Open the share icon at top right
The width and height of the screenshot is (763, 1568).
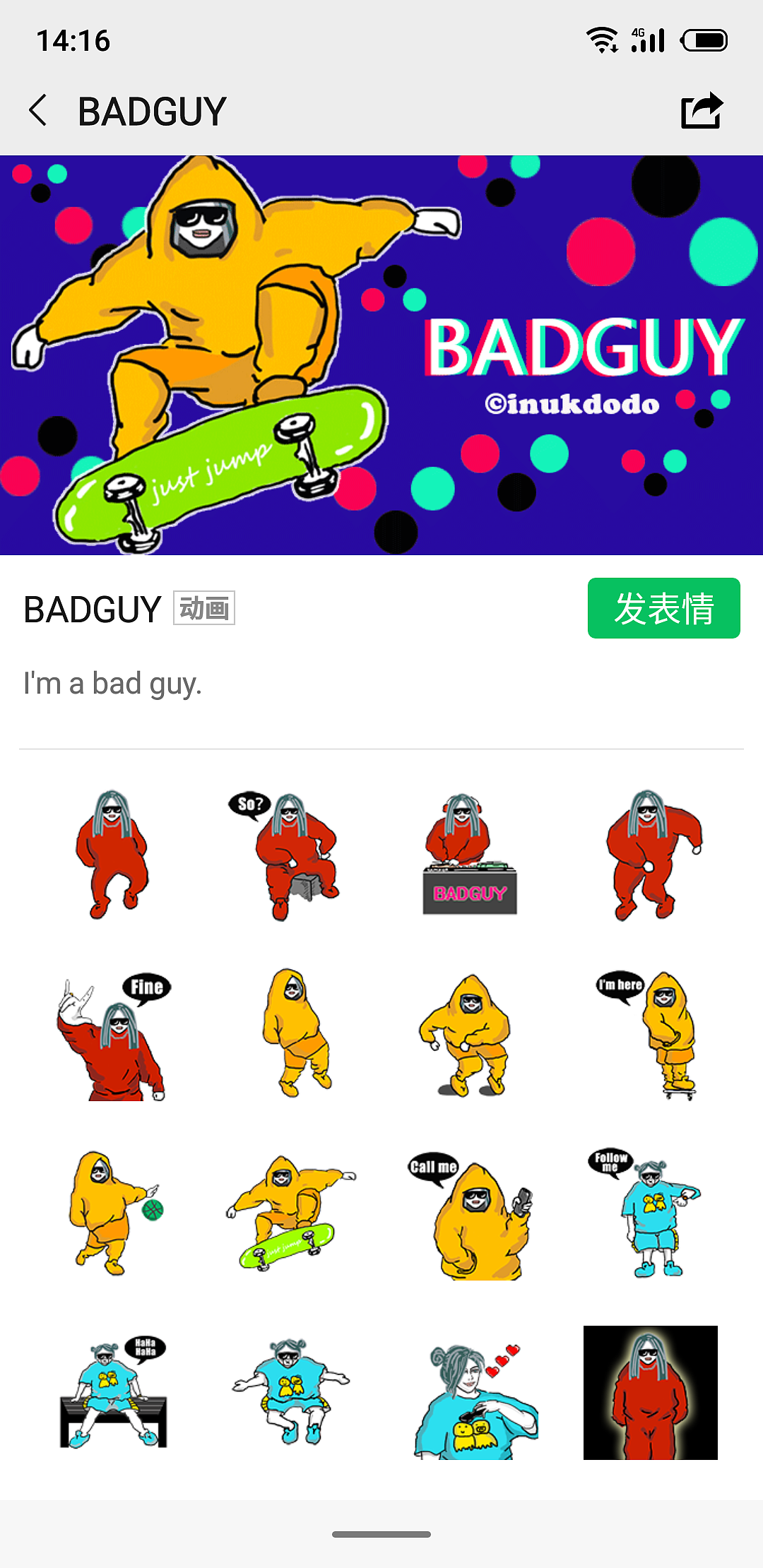coord(704,111)
